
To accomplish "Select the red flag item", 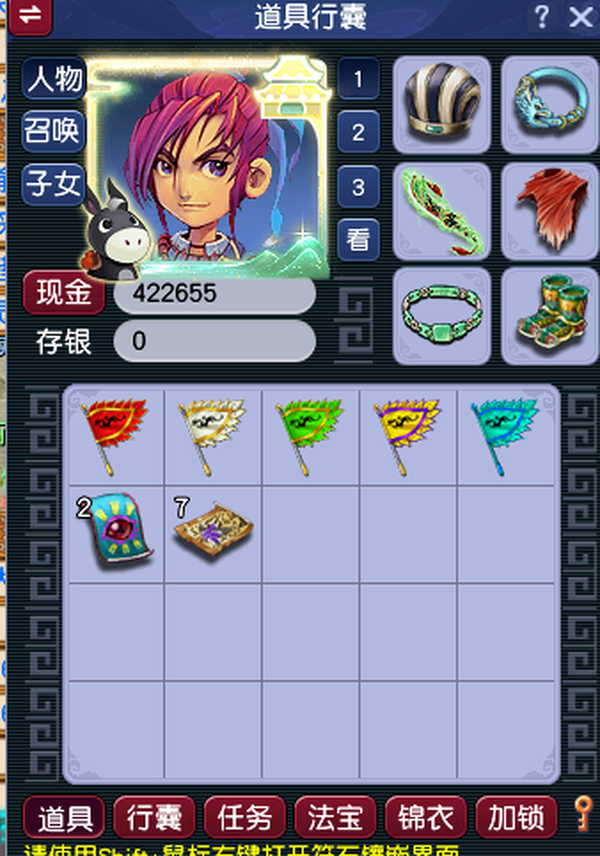I will click(115, 437).
